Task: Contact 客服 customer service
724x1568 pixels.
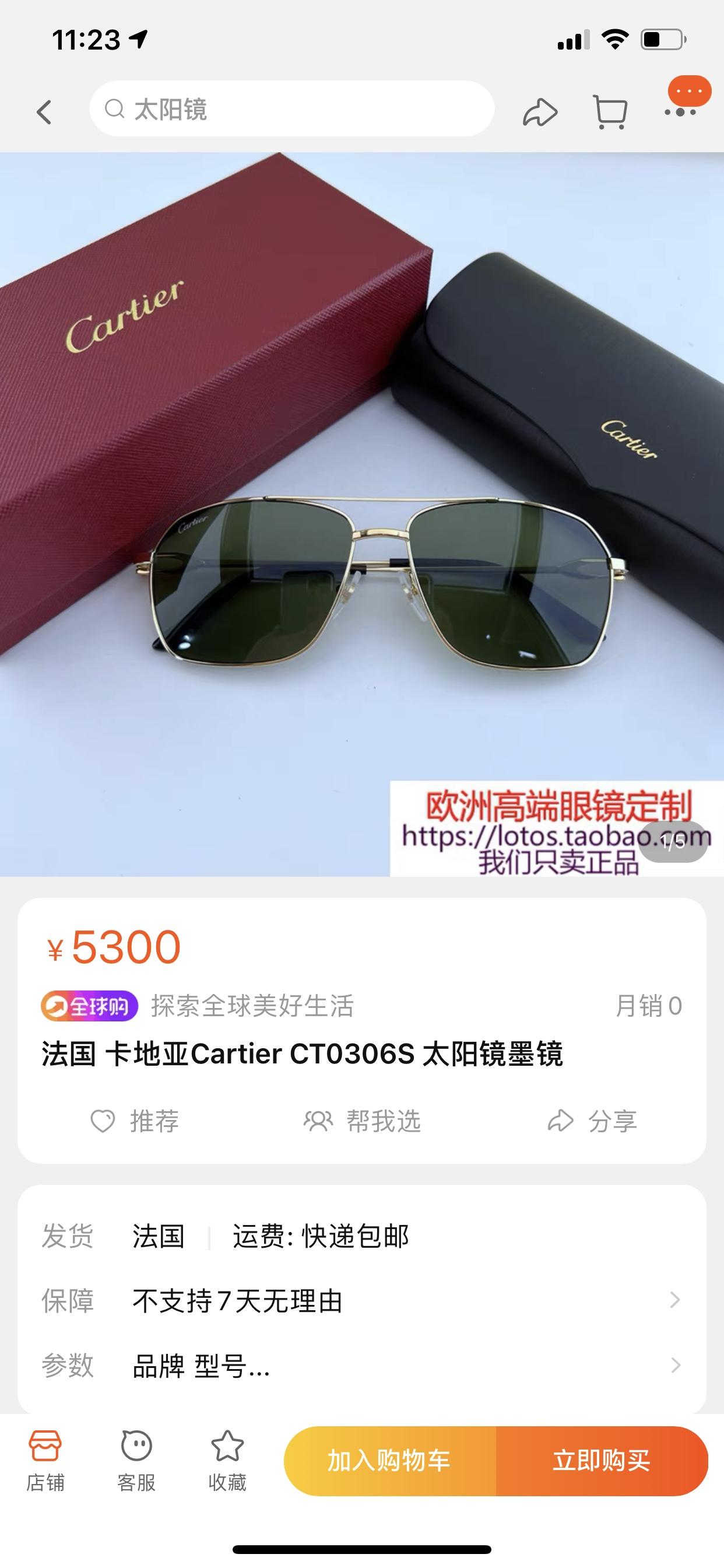Action: (136, 1459)
